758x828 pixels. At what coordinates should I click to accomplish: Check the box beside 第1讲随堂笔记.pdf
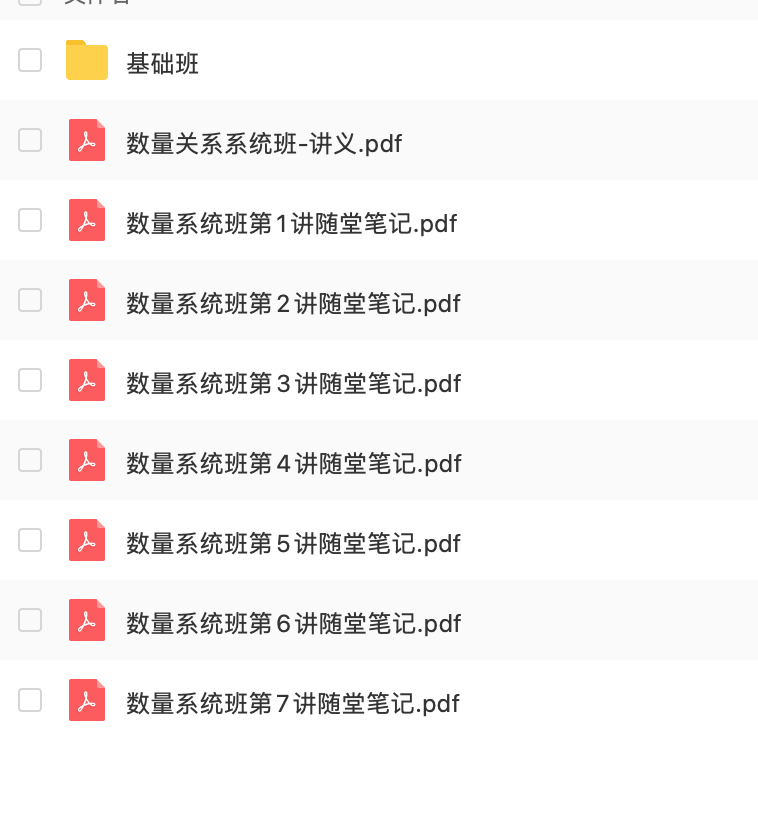(x=30, y=220)
